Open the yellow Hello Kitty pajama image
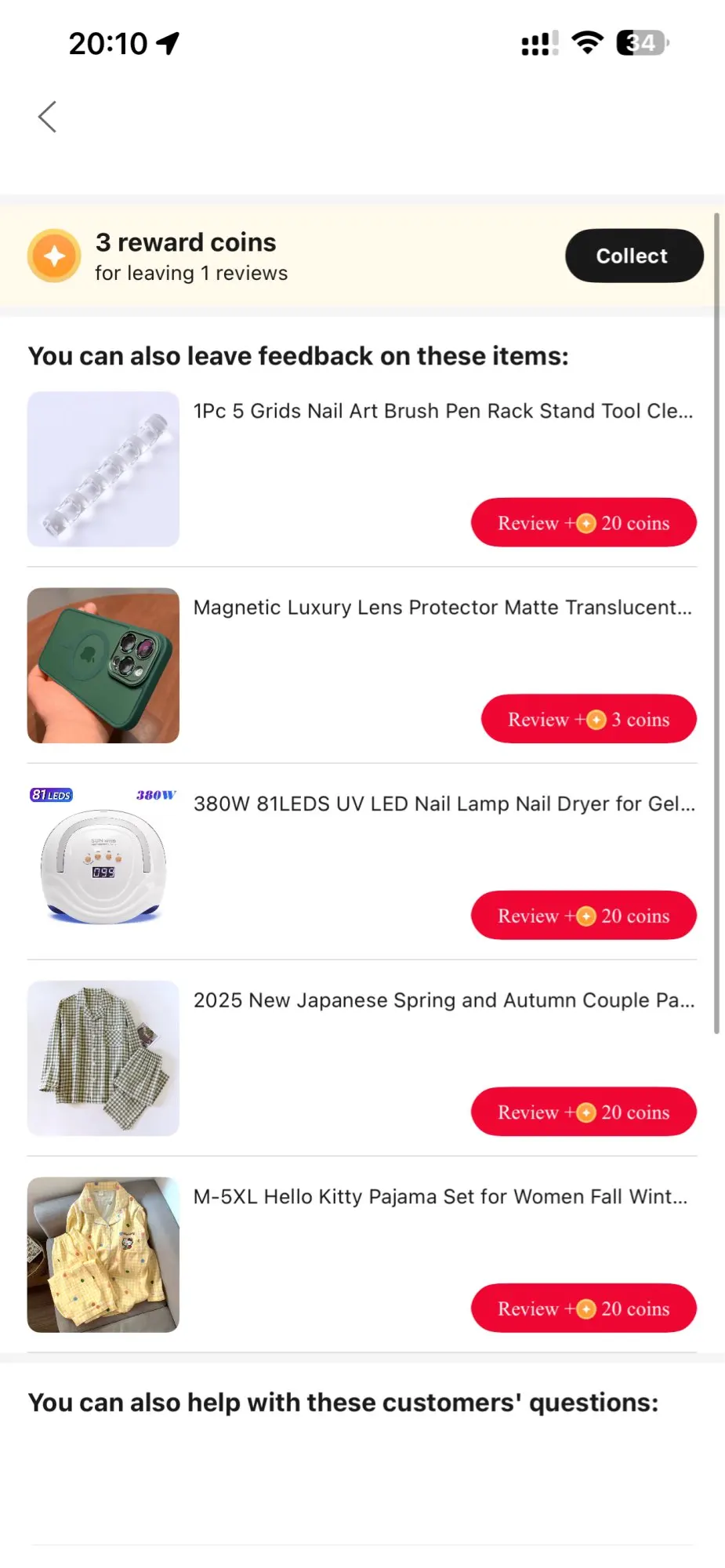The width and height of the screenshot is (725, 1568). click(103, 1254)
